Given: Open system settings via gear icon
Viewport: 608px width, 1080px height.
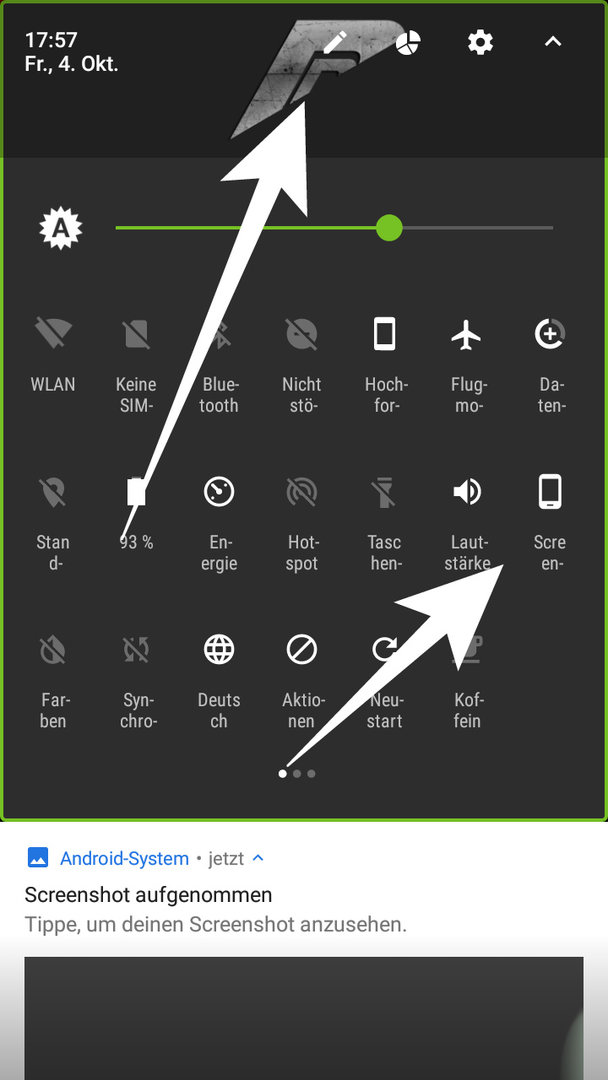Looking at the screenshot, I should [481, 43].
